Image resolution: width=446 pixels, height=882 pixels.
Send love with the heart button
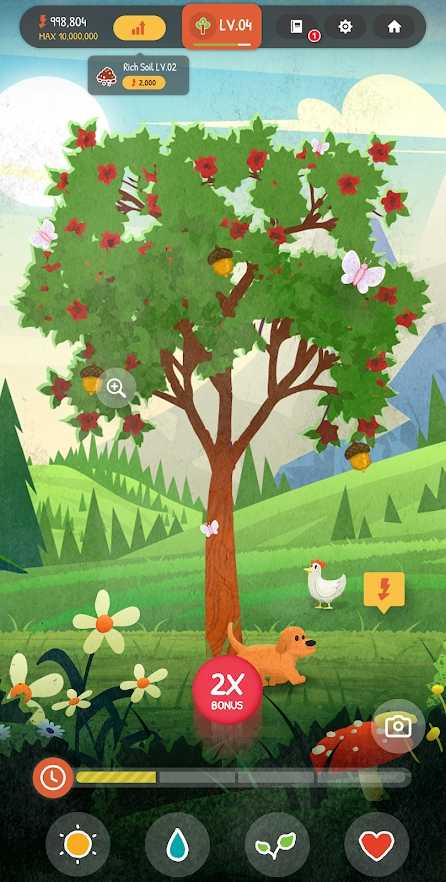point(376,844)
